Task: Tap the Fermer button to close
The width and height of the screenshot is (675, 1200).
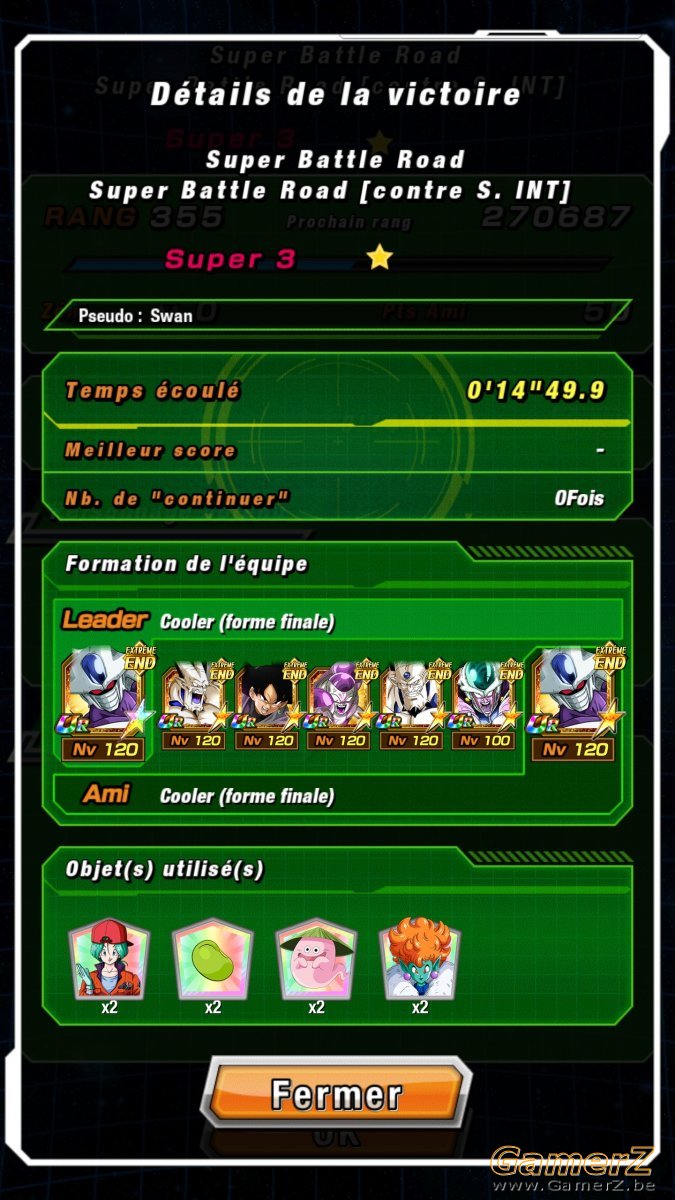Action: coord(337,1092)
